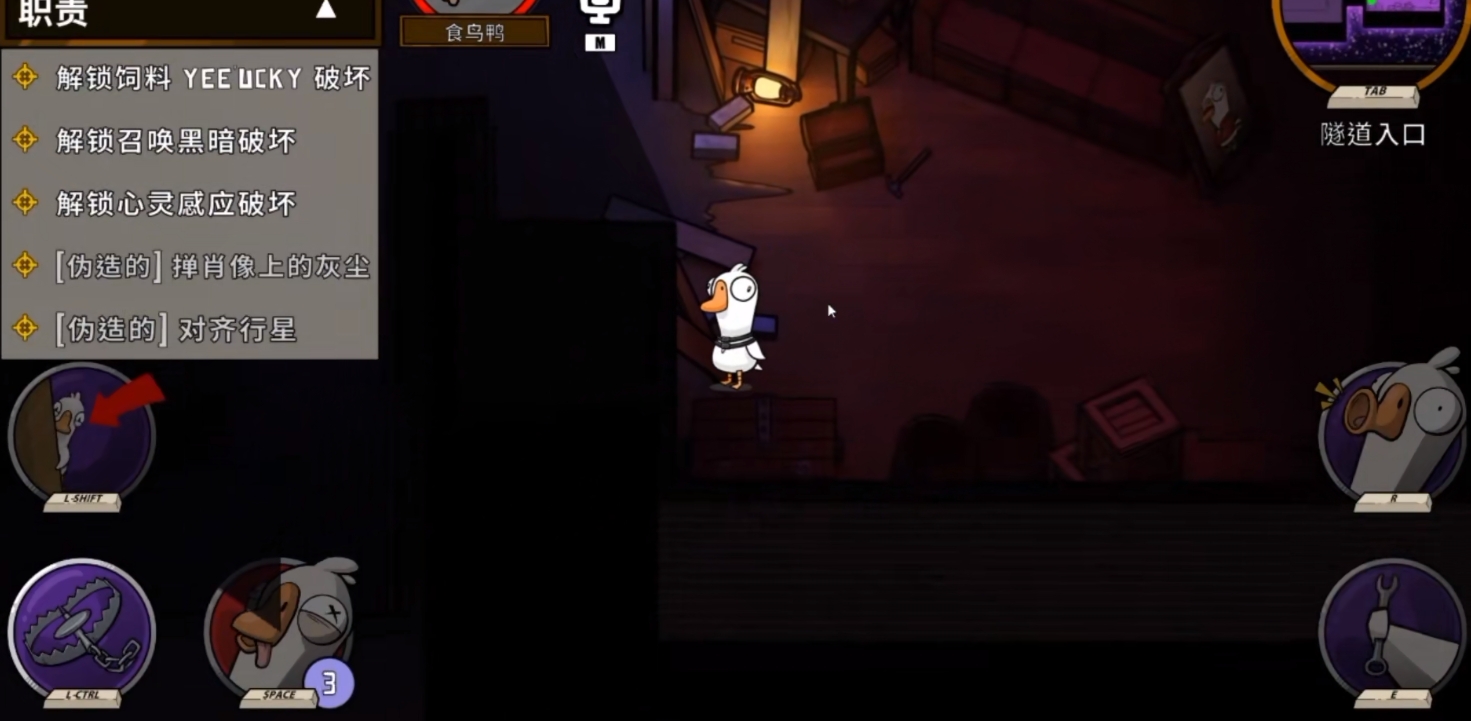Select task 解锁饲料 YEEUCKY 破坏

click(x=212, y=78)
